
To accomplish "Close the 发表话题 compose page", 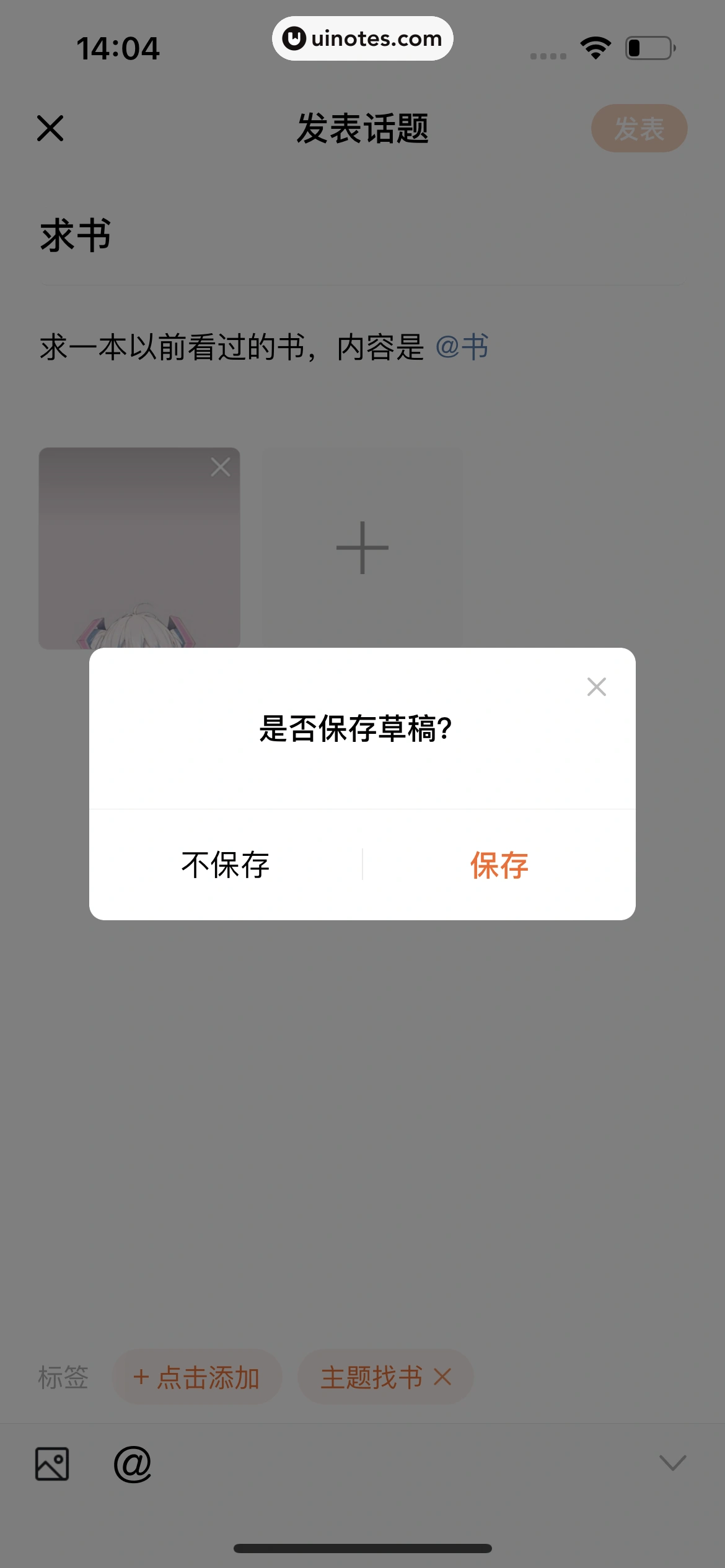I will tap(50, 128).
